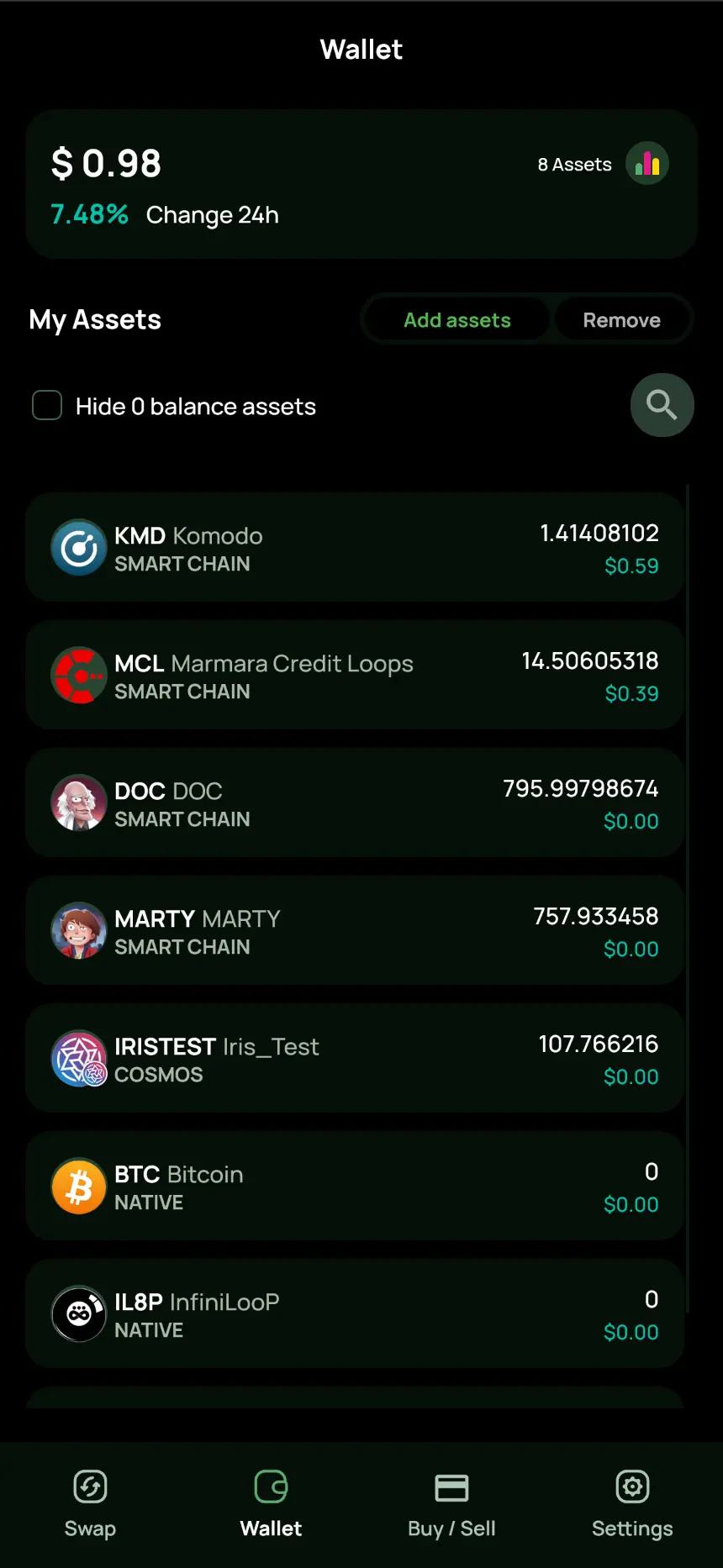Enable Hide 0 balance assets
This screenshot has width=723, height=1568.
[46, 405]
